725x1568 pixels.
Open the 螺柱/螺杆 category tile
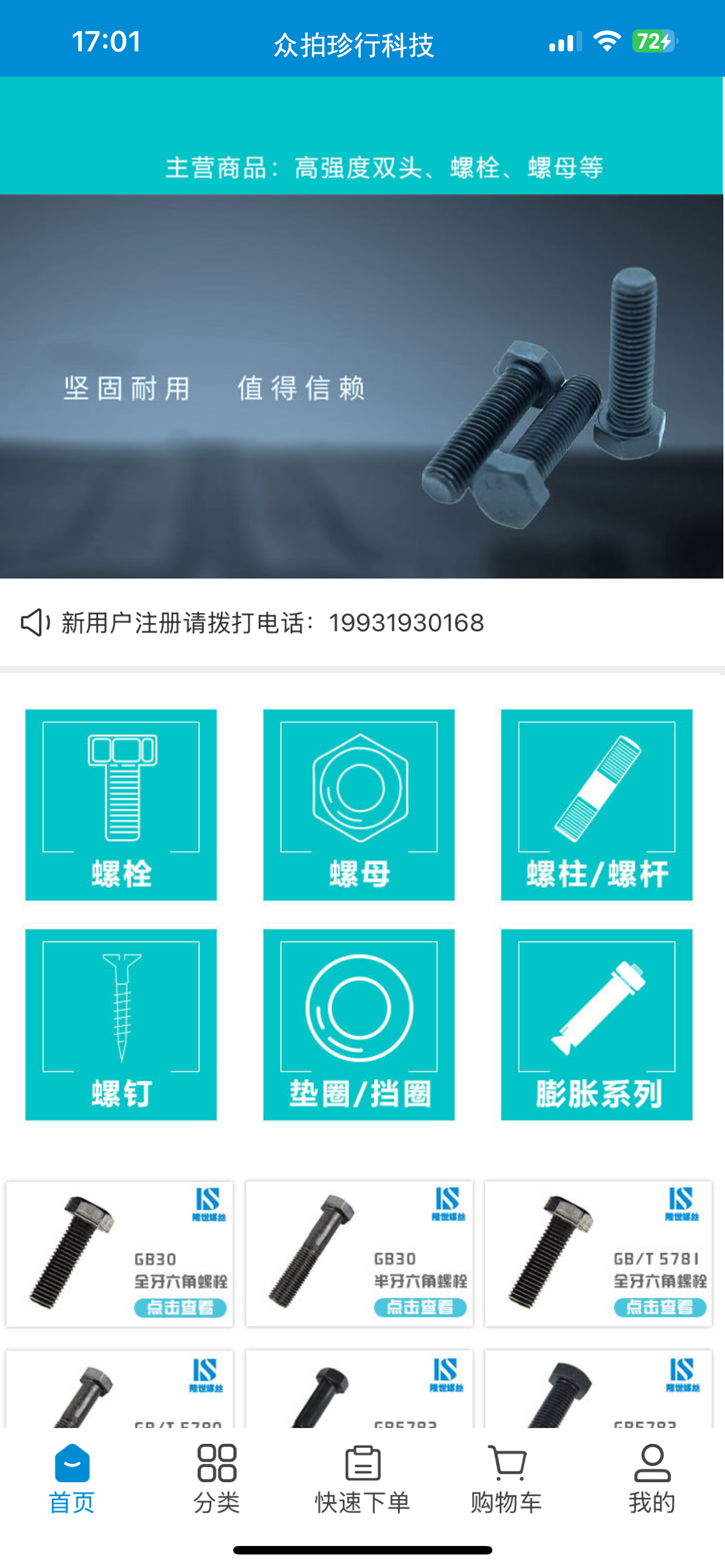(x=597, y=804)
